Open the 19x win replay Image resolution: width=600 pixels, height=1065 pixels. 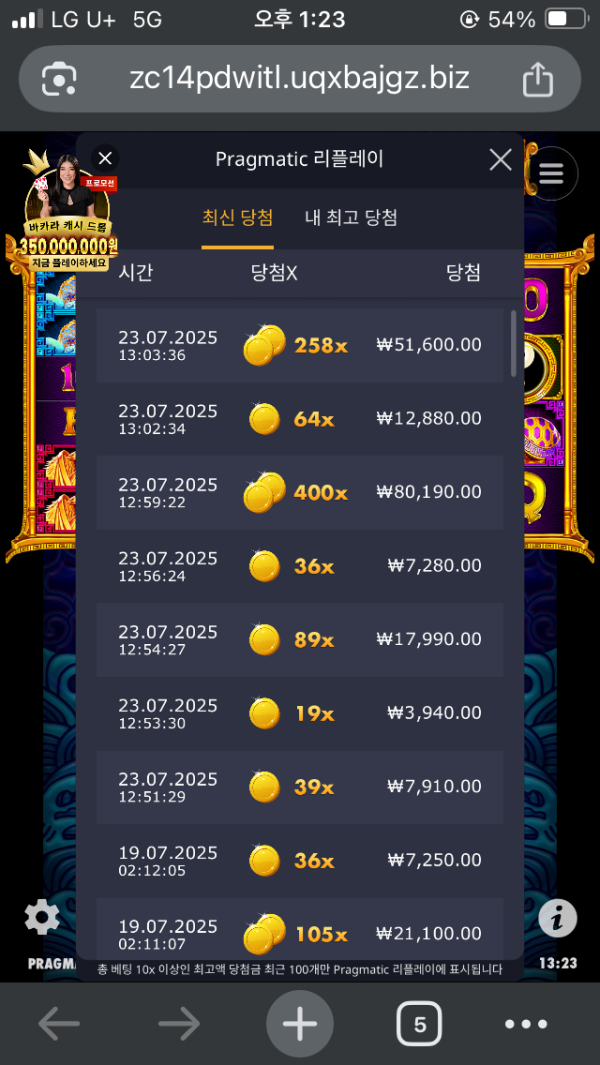tap(300, 713)
